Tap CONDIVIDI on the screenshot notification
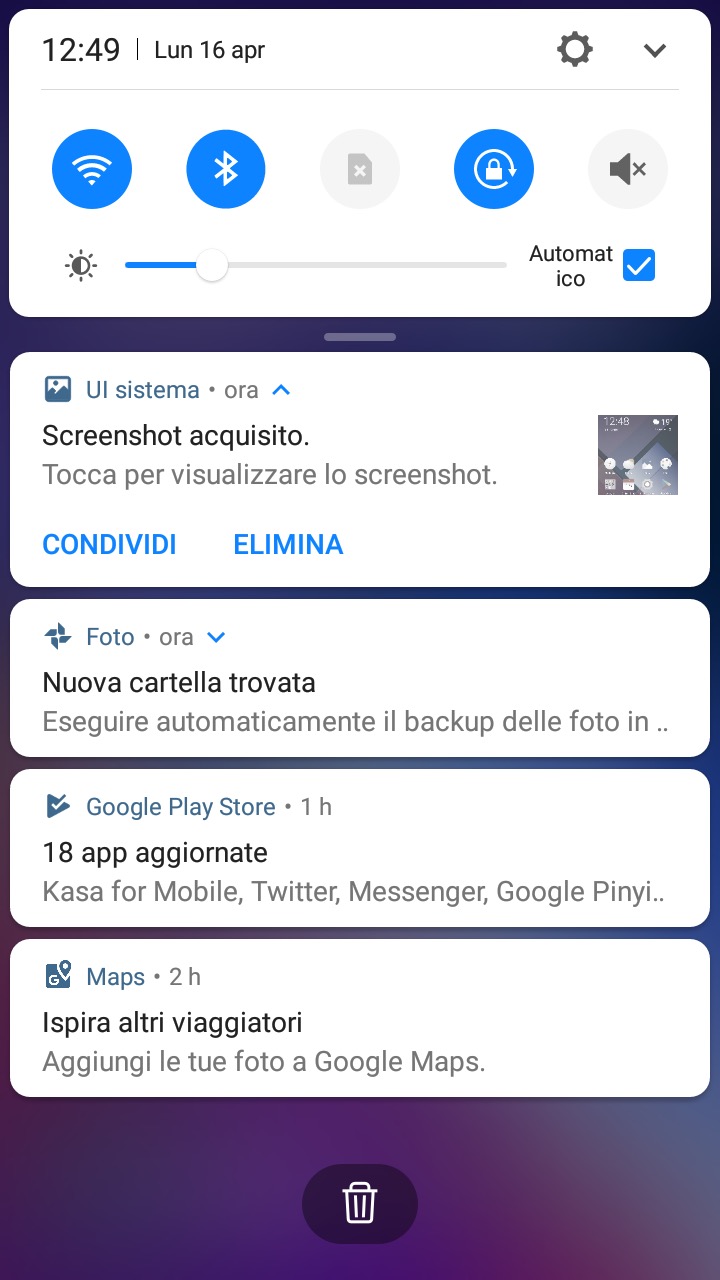The width and height of the screenshot is (720, 1280). pyautogui.click(x=109, y=544)
